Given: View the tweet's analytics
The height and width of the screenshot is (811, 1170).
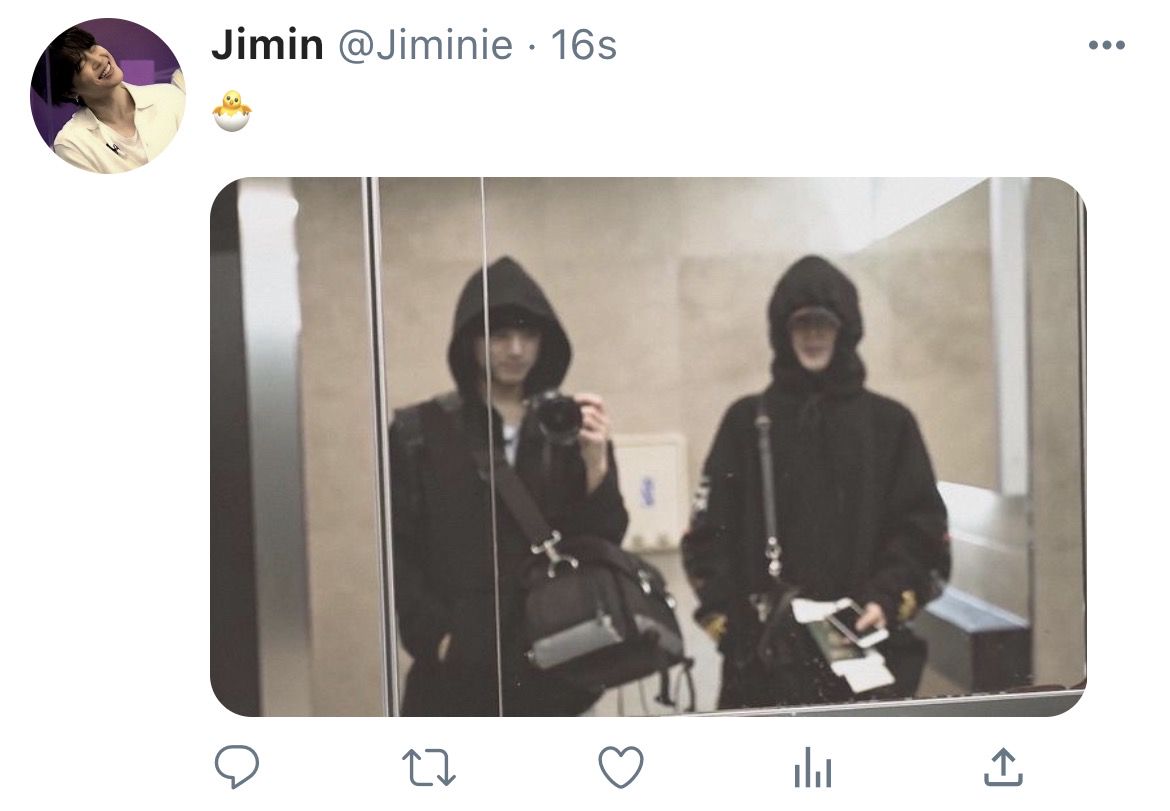Looking at the screenshot, I should click(x=813, y=767).
